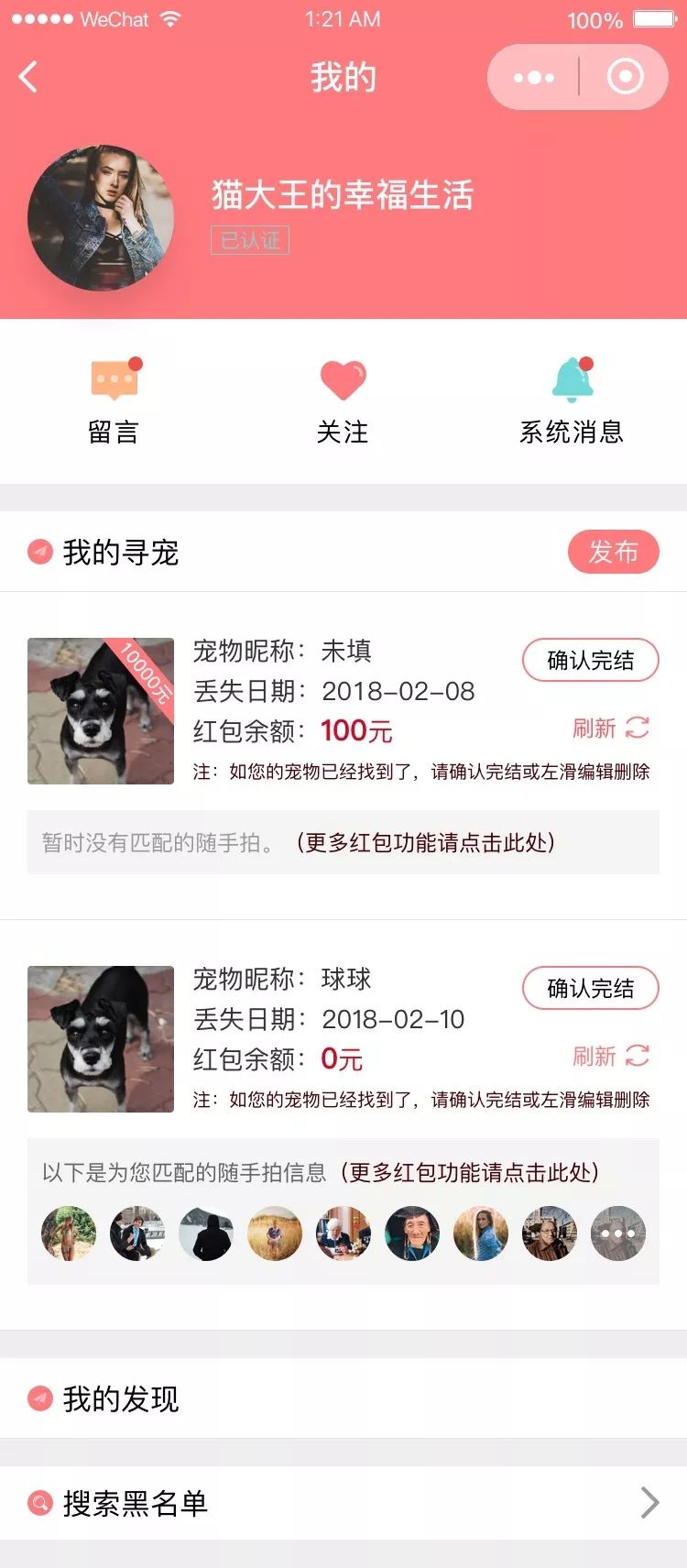This screenshot has height=1568, width=687.
Task: Expand 搜索黑名单 using the right chevron
Action: pos(652,1503)
